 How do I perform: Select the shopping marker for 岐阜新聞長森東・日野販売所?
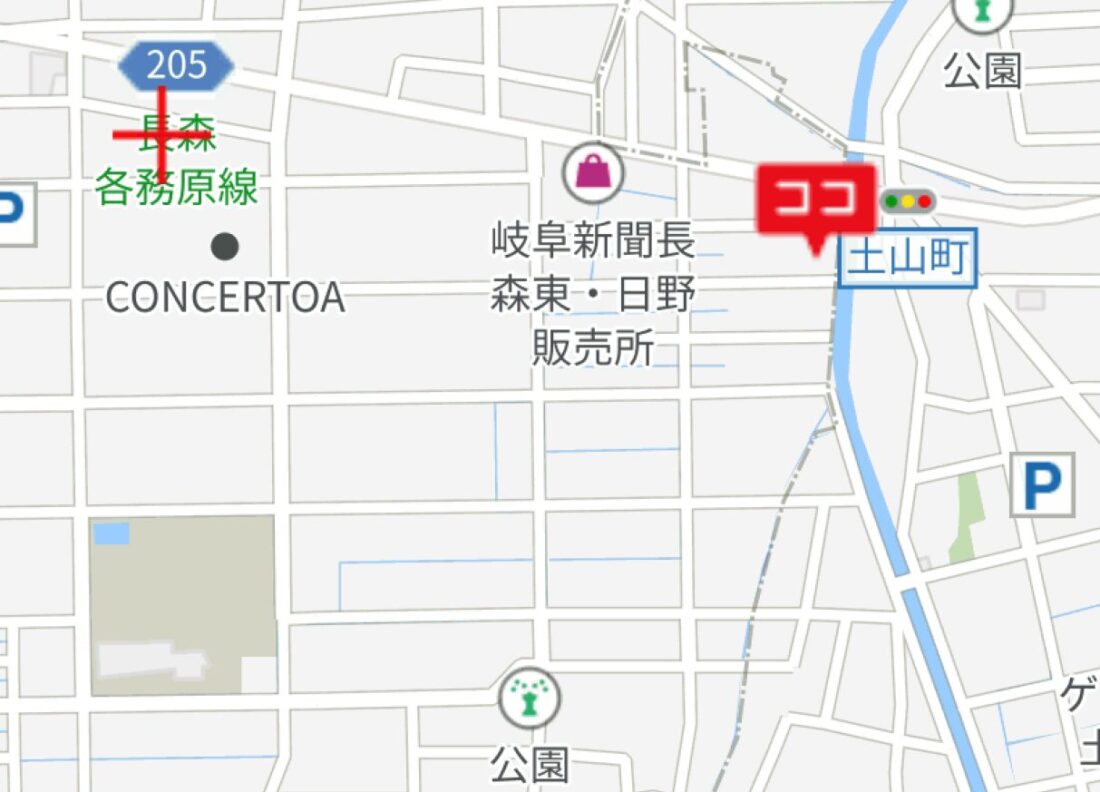pyautogui.click(x=593, y=172)
